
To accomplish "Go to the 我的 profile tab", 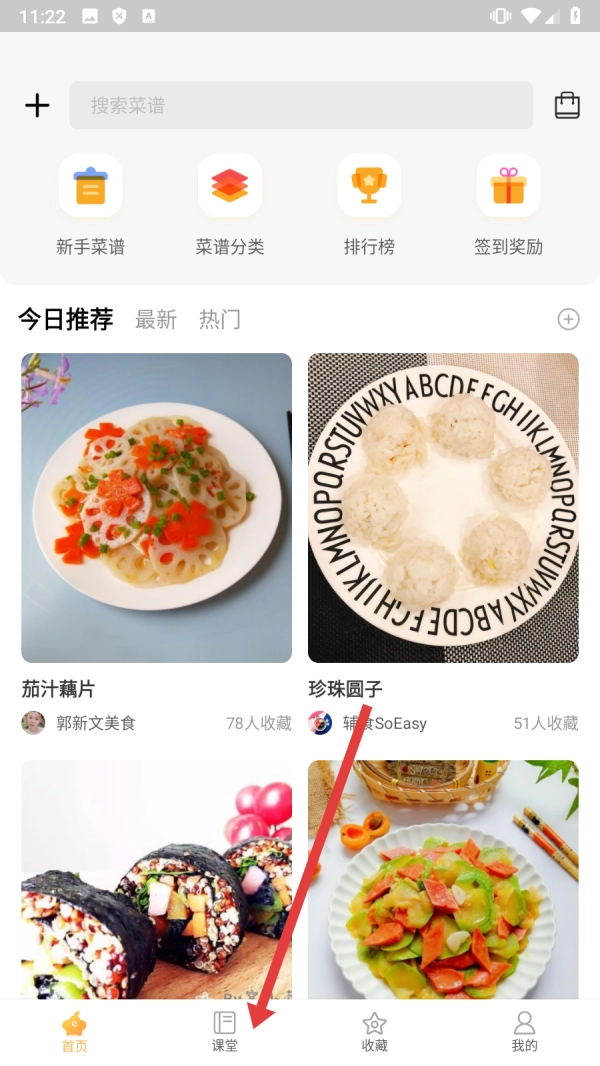I will (x=525, y=1032).
